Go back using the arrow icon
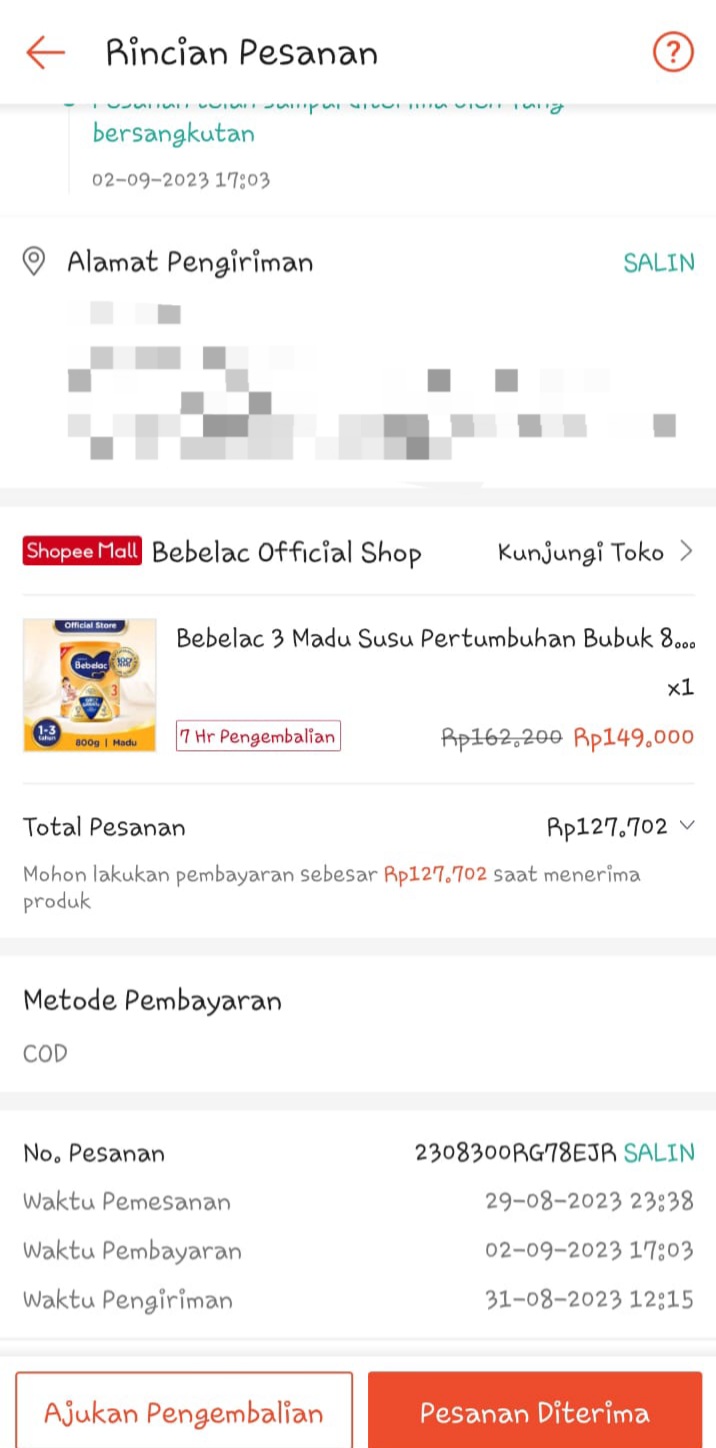Viewport: 716px width, 1448px height. (45, 53)
